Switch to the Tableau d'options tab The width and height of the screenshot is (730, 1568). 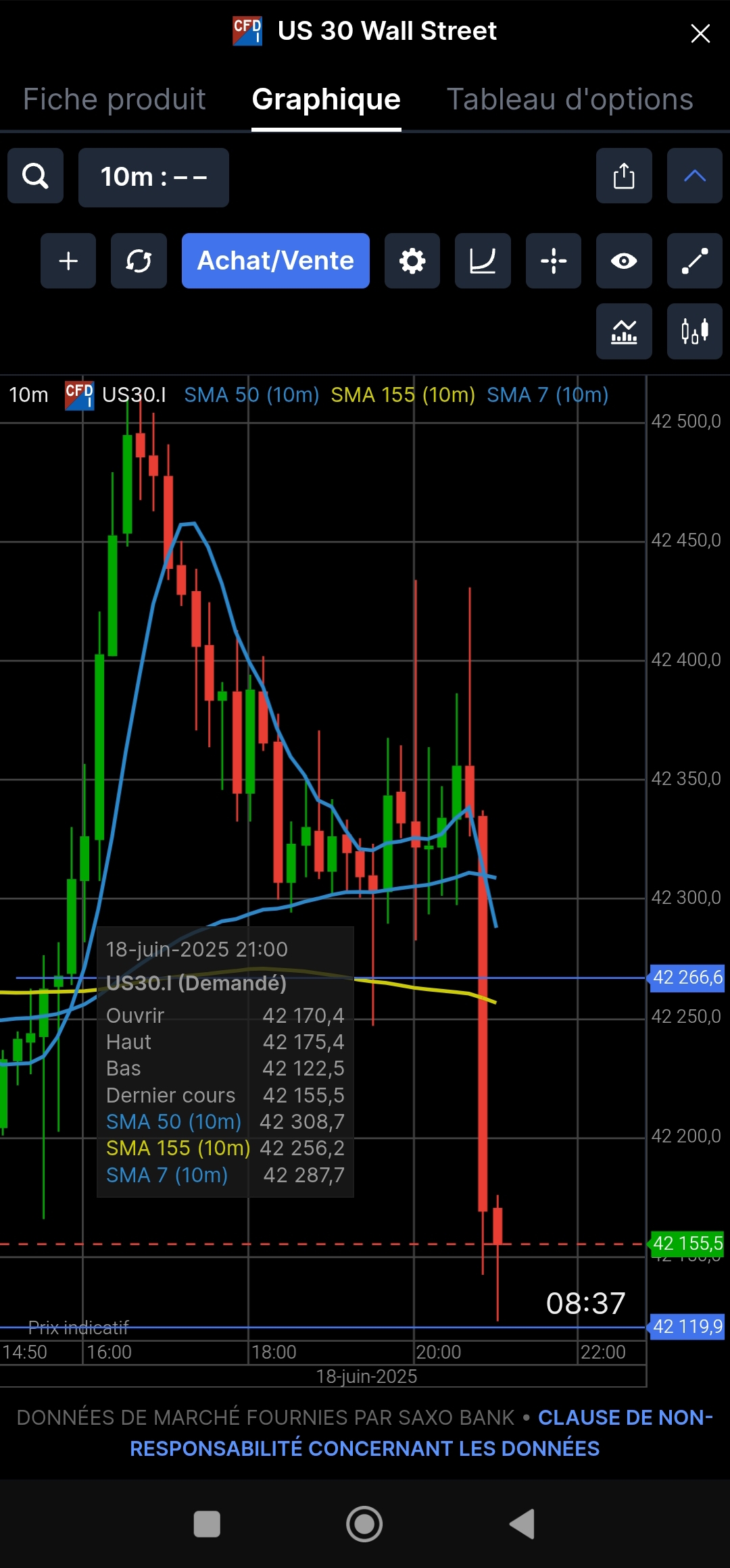tap(570, 100)
